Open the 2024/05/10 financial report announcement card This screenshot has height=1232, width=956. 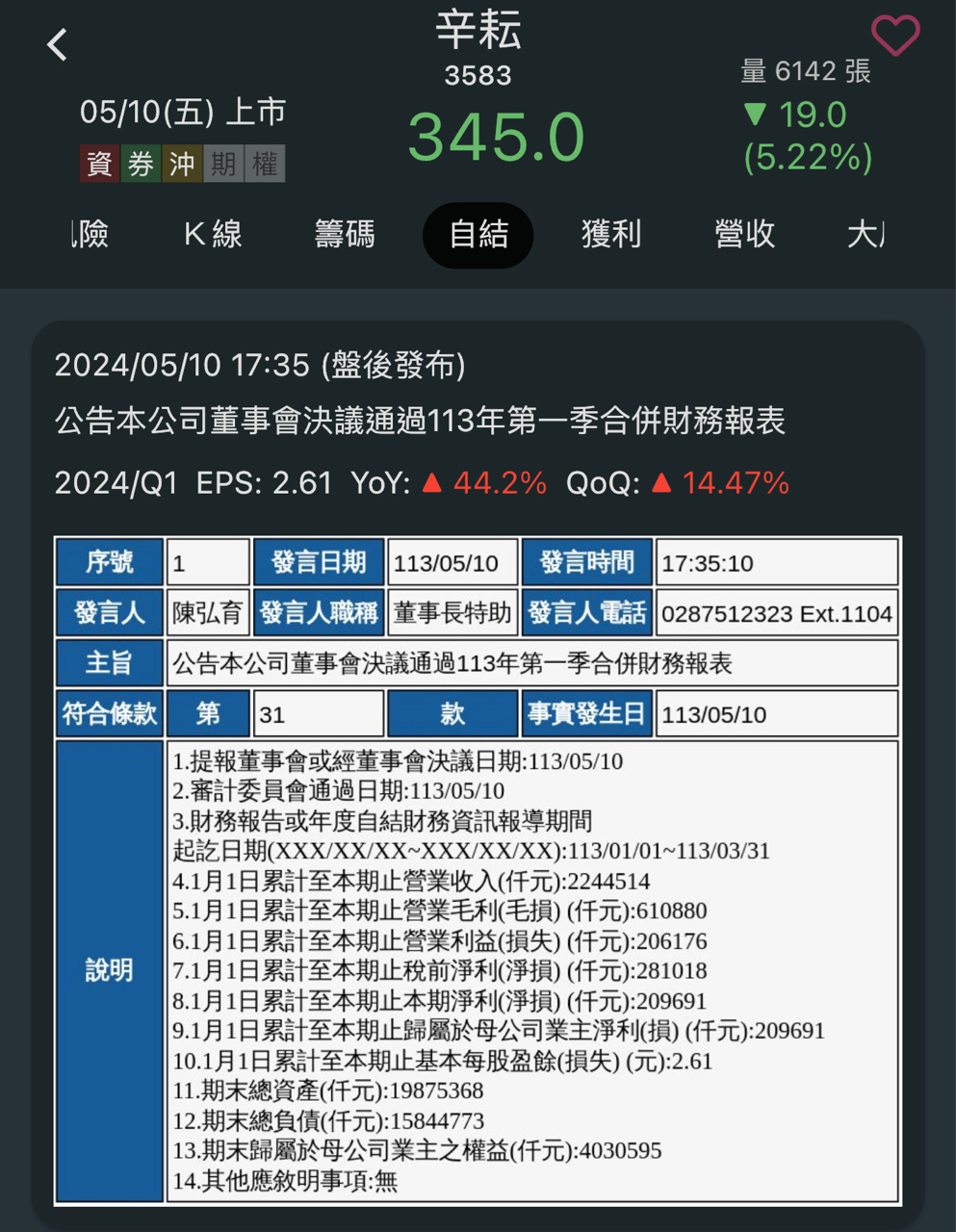click(x=478, y=775)
